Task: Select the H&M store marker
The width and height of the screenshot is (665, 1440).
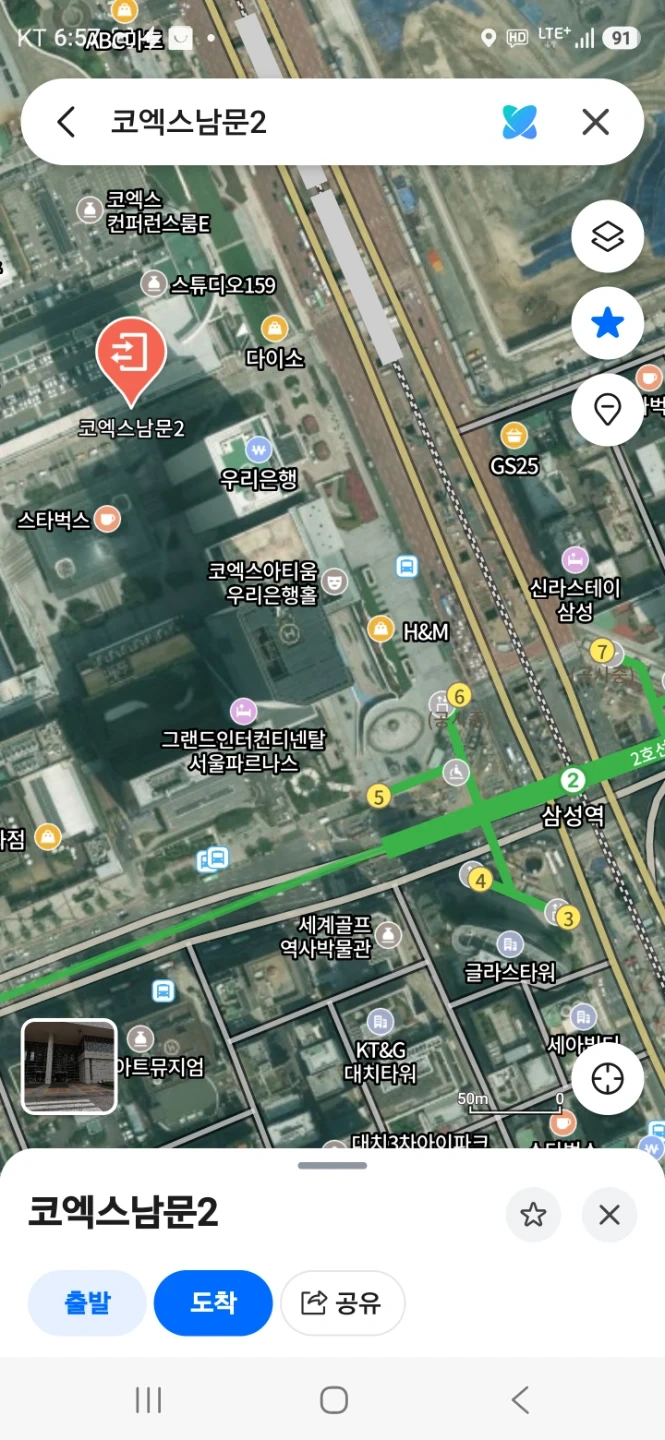Action: point(408,630)
